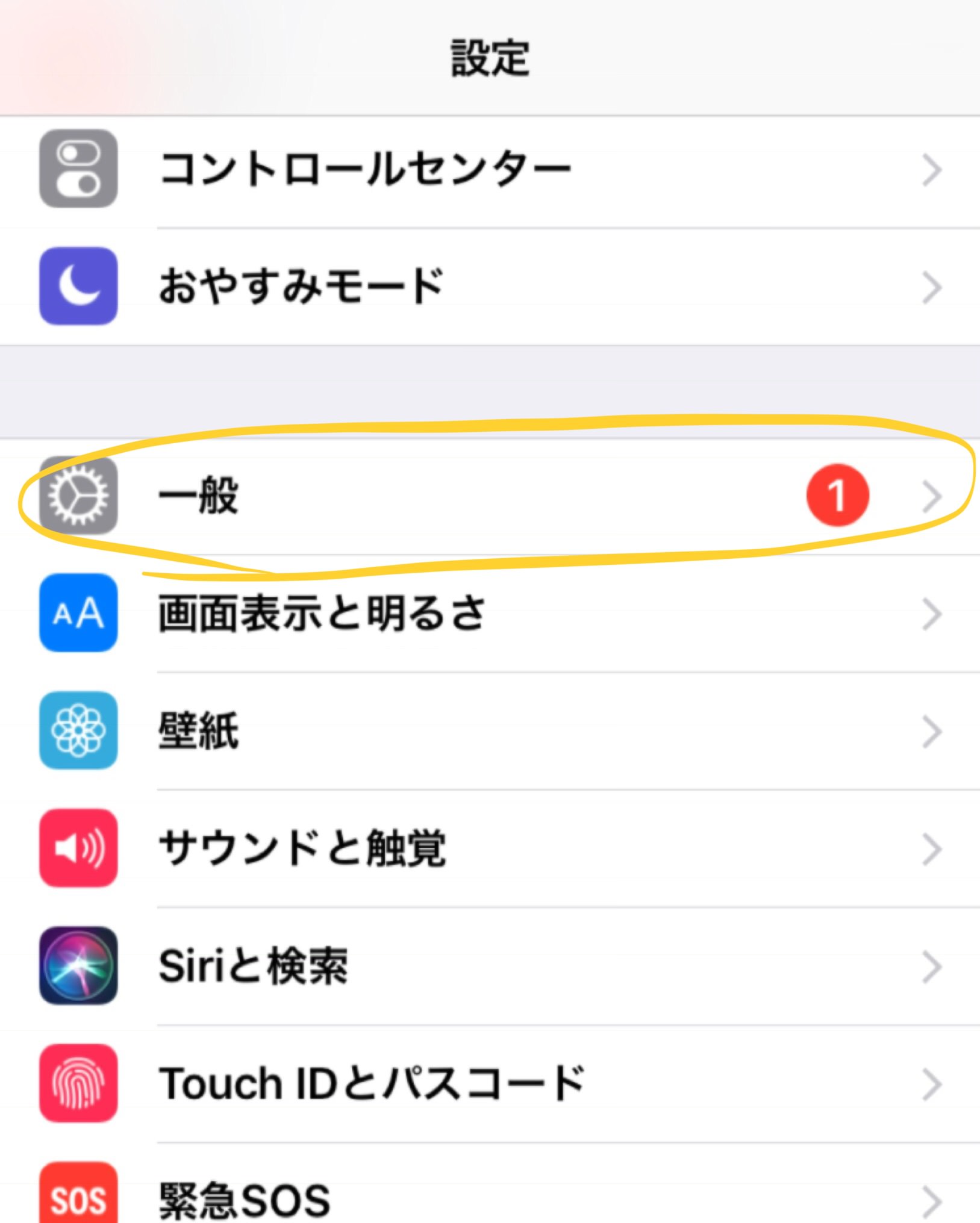The width and height of the screenshot is (980, 1223).
Task: Open 壁紙 settings
Action: click(199, 730)
